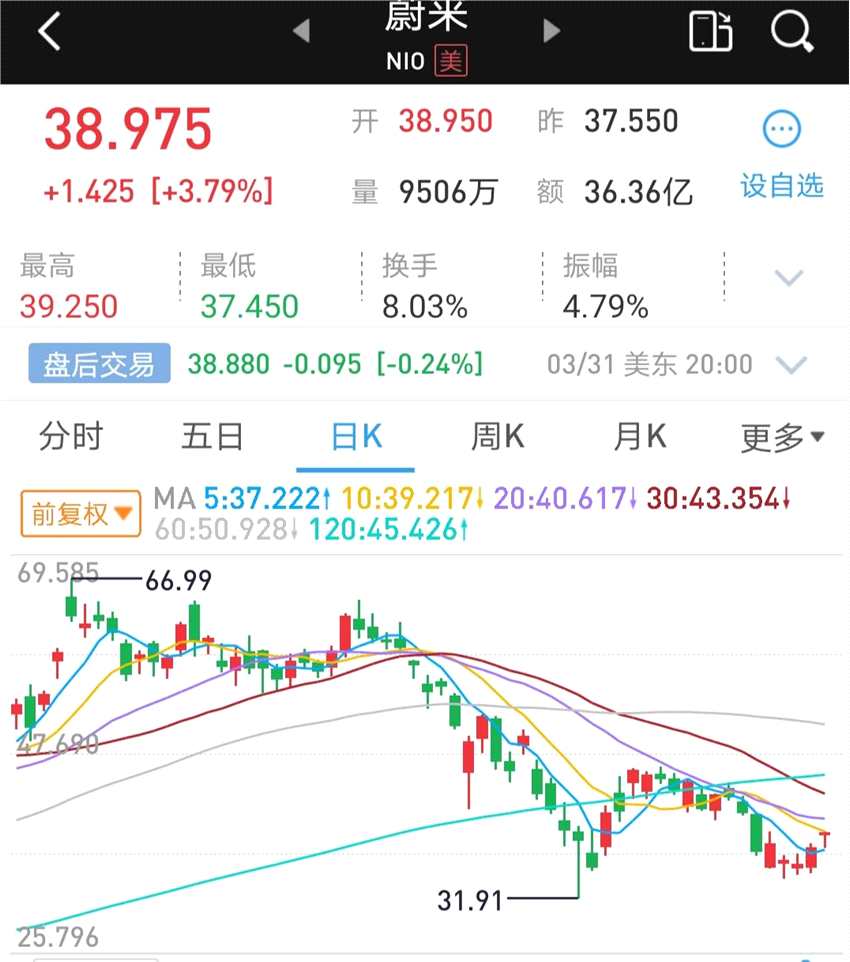Open stock search with magnifier icon
Screen dimensions: 850x962
point(792,32)
